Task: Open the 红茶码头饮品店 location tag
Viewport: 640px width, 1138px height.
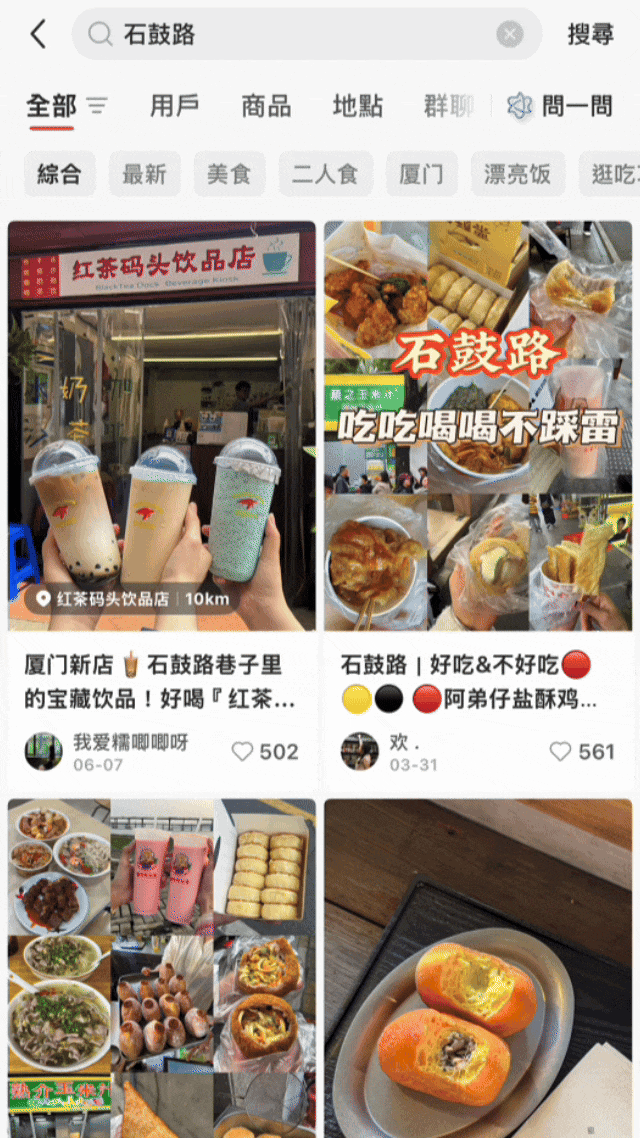Action: tap(132, 600)
